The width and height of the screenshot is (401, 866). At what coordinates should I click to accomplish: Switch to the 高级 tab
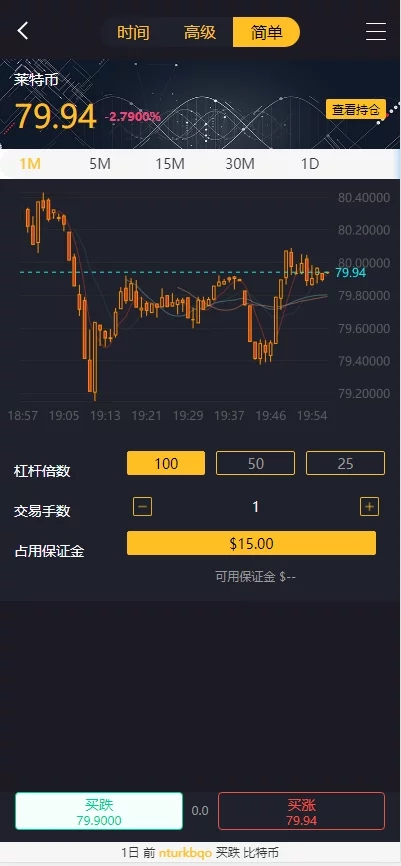pos(200,32)
